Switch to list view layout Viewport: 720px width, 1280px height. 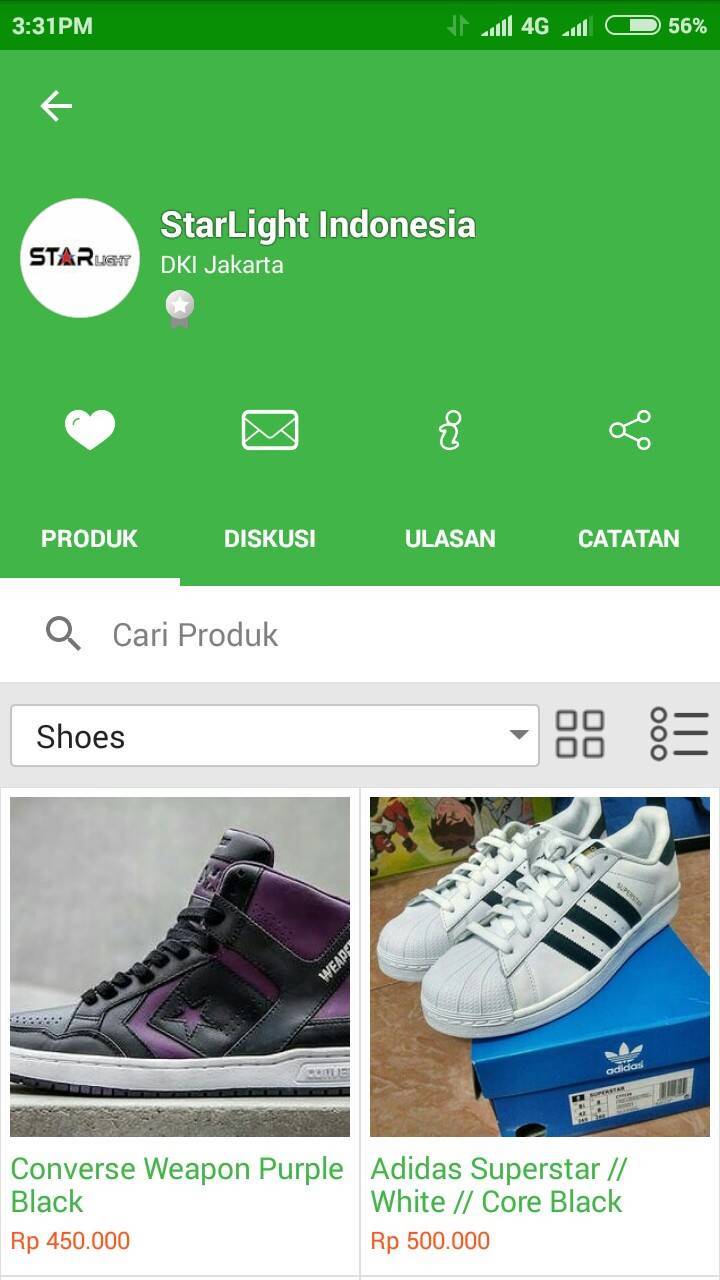click(679, 735)
